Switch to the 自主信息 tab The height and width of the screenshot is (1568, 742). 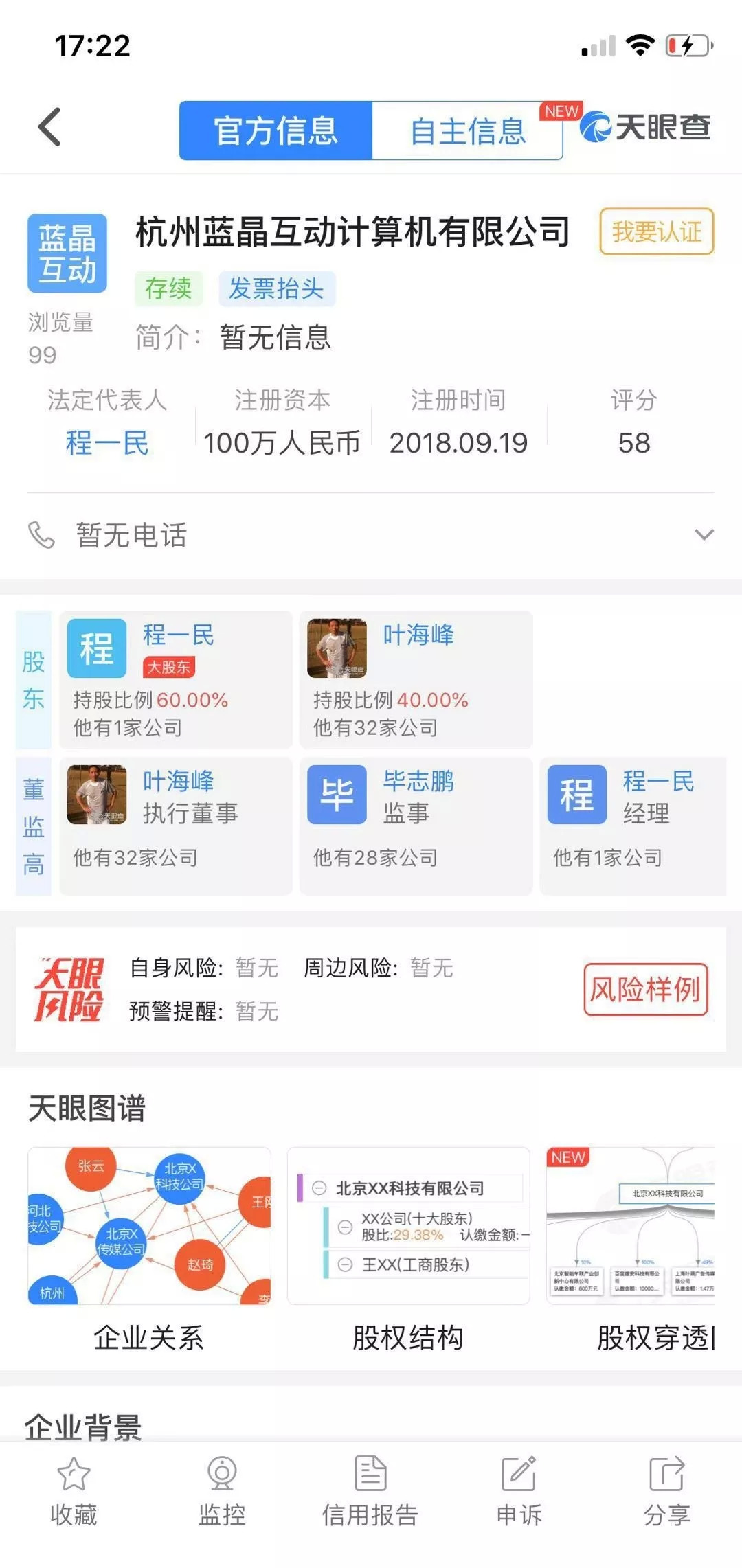[467, 130]
